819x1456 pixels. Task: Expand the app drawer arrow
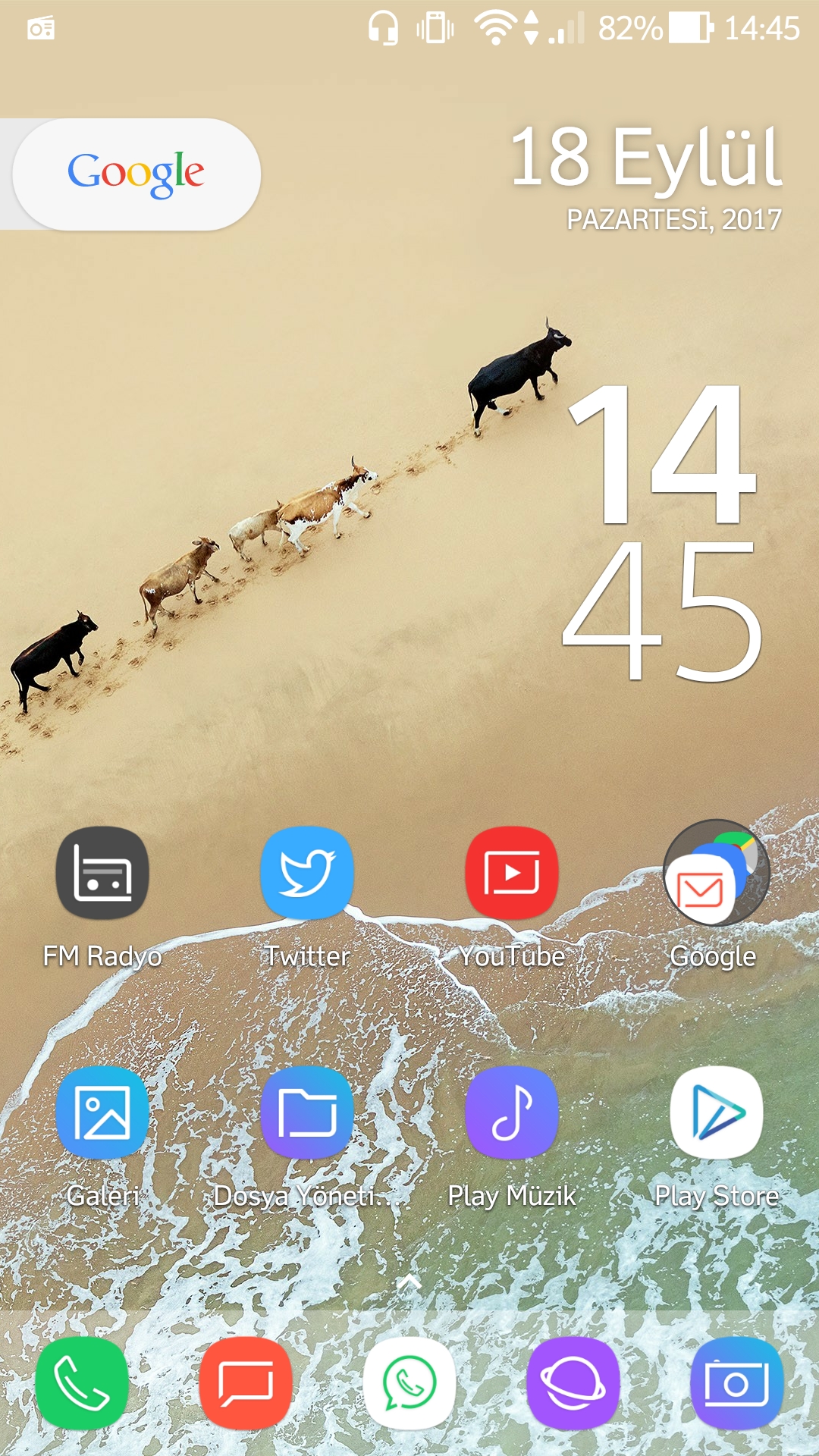409,1282
